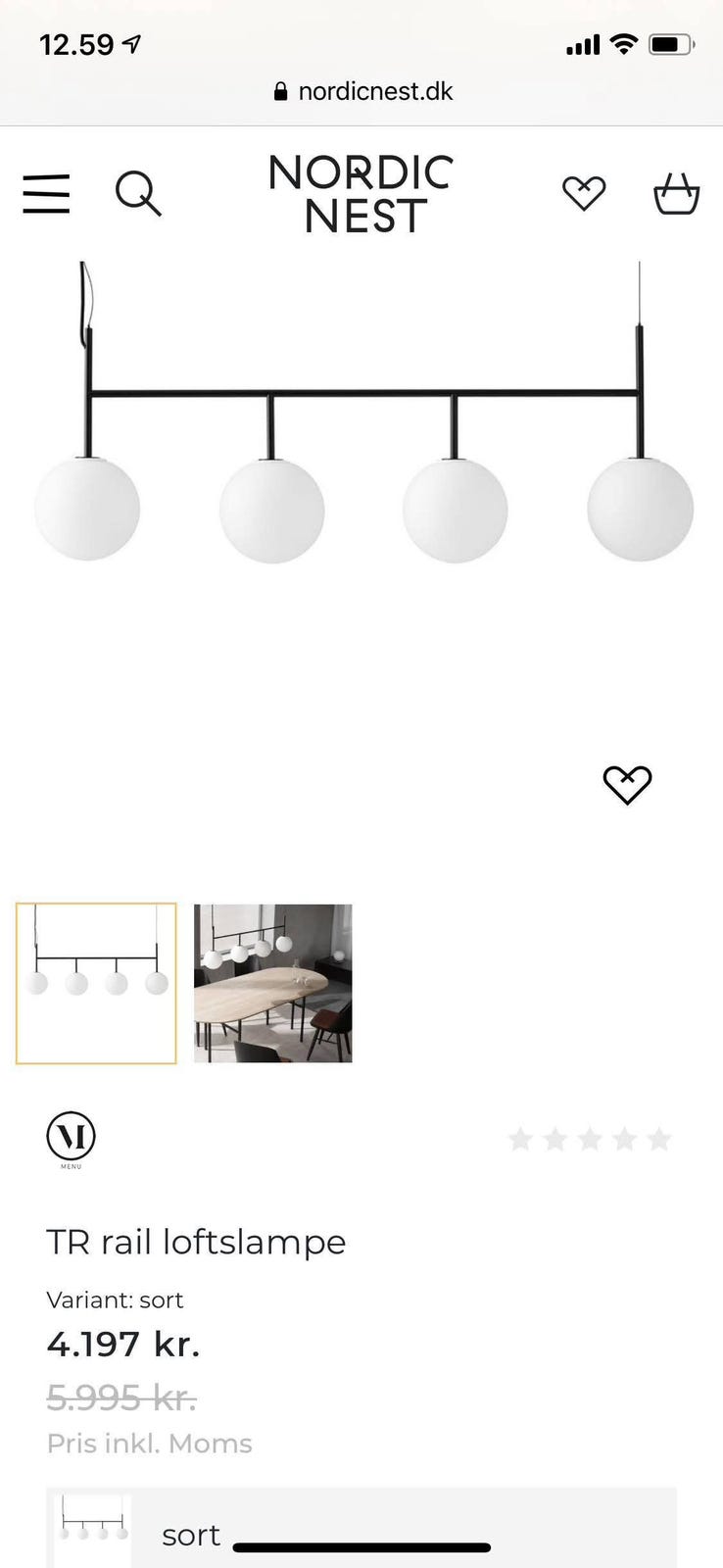
Task: Toggle the favorite heart beside the product image
Action: click(627, 784)
